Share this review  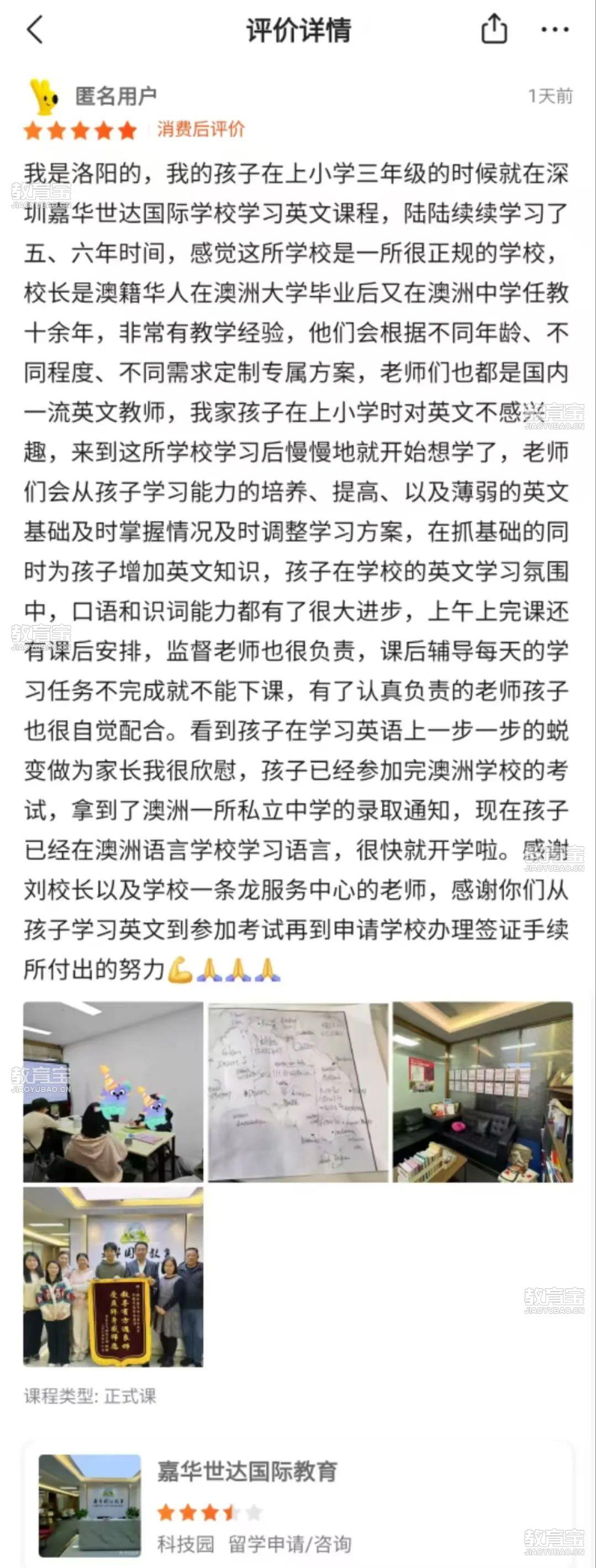(494, 29)
